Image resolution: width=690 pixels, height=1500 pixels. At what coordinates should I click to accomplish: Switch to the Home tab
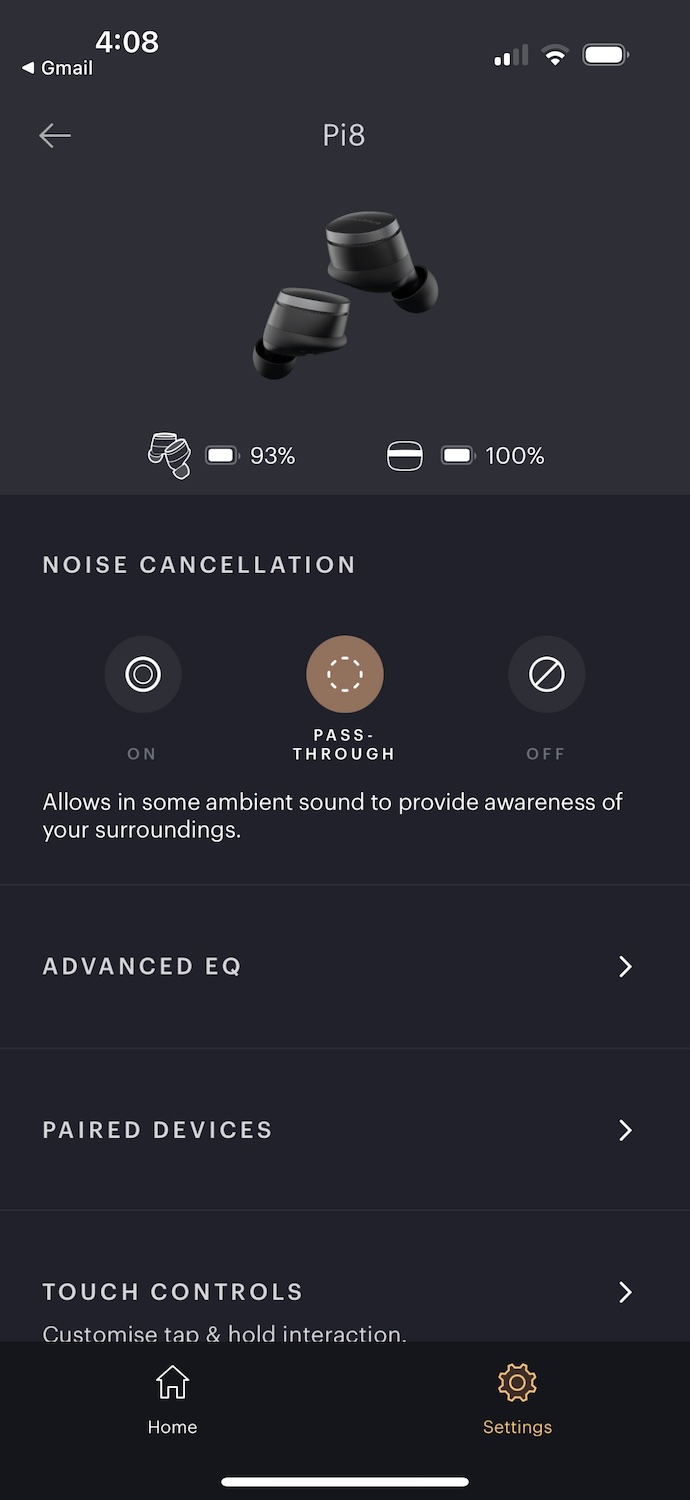[172, 1400]
